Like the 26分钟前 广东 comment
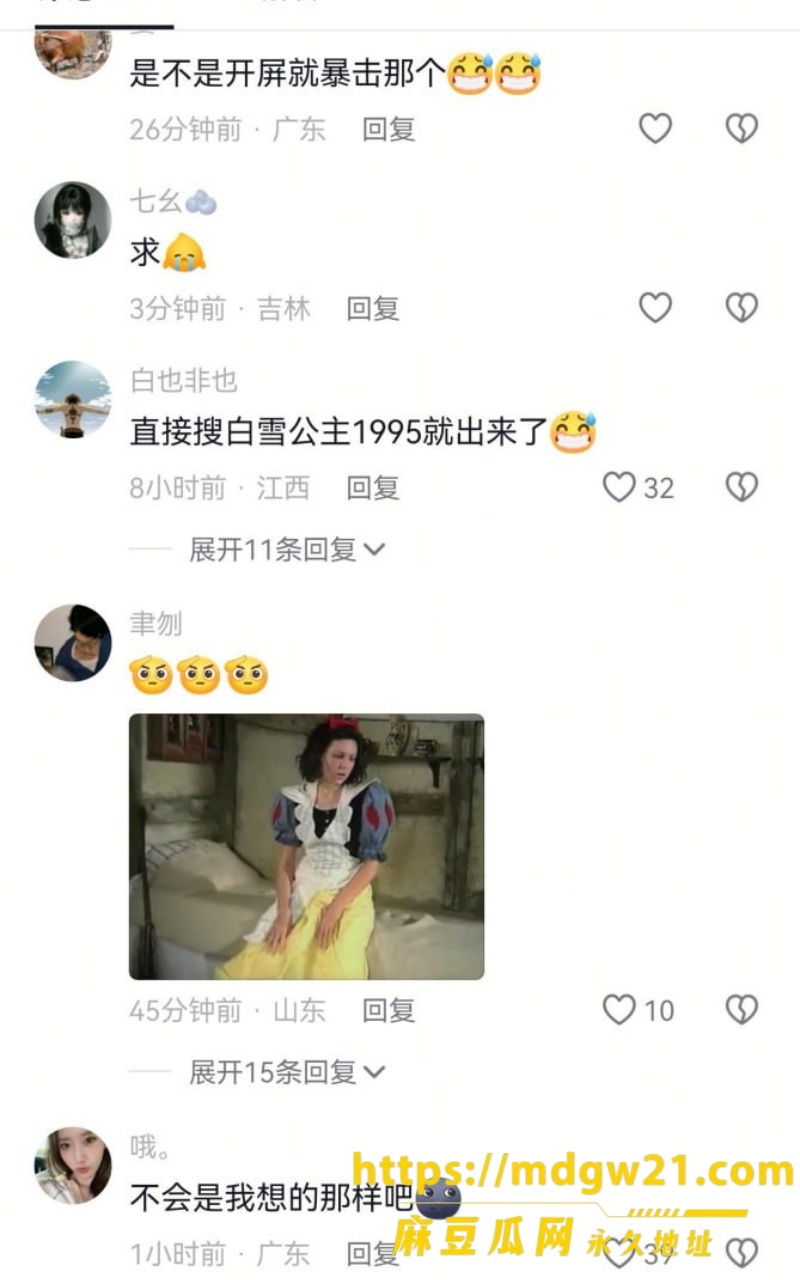This screenshot has width=800, height=1280. click(x=656, y=128)
